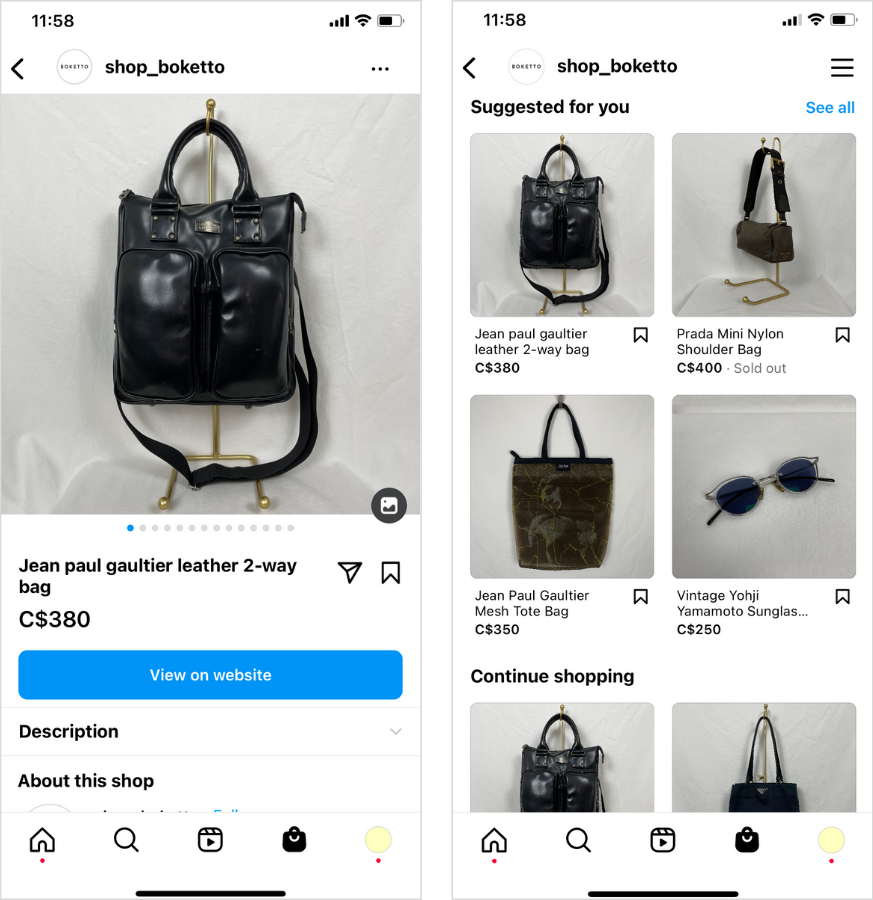View the Vintage Yohji Yamamoto Sunglasses product

tap(763, 487)
